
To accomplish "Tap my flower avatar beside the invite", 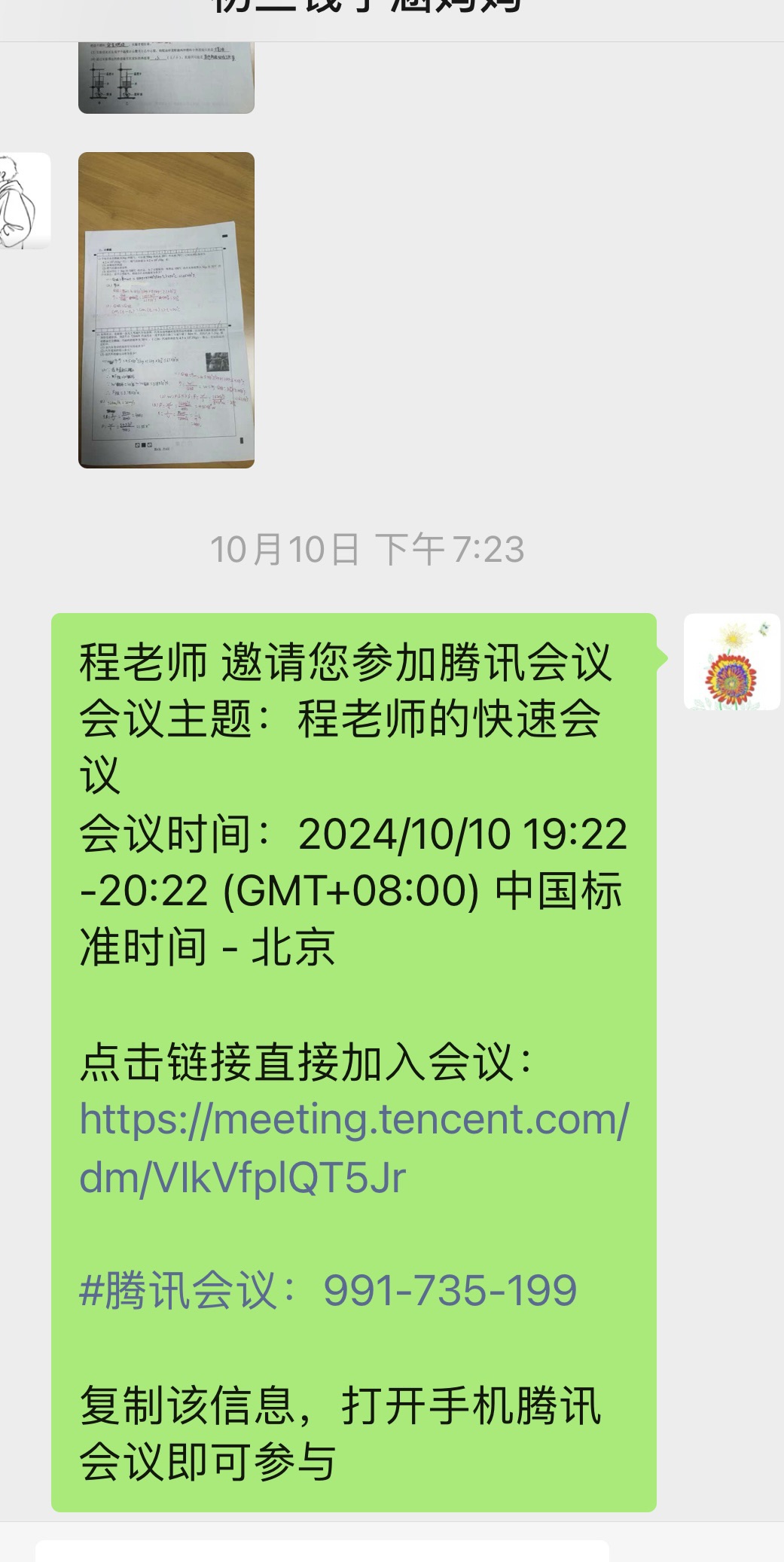I will point(731,662).
